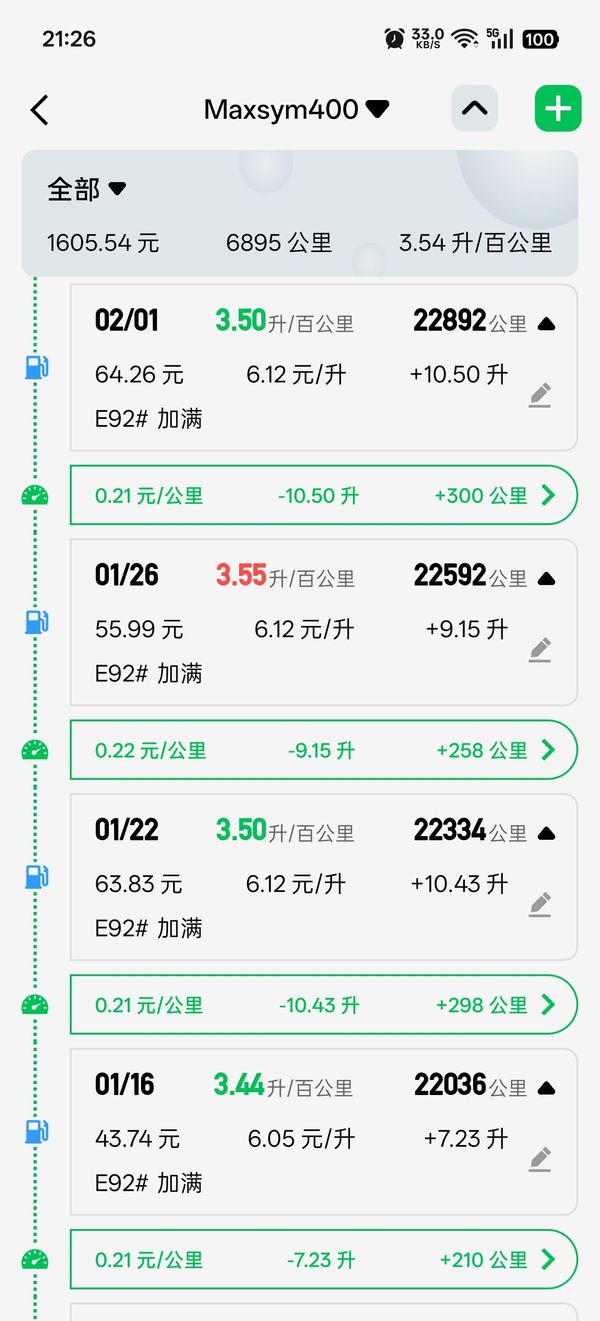Edit the 01/26 refuel record
600x1321 pixels.
pos(540,651)
